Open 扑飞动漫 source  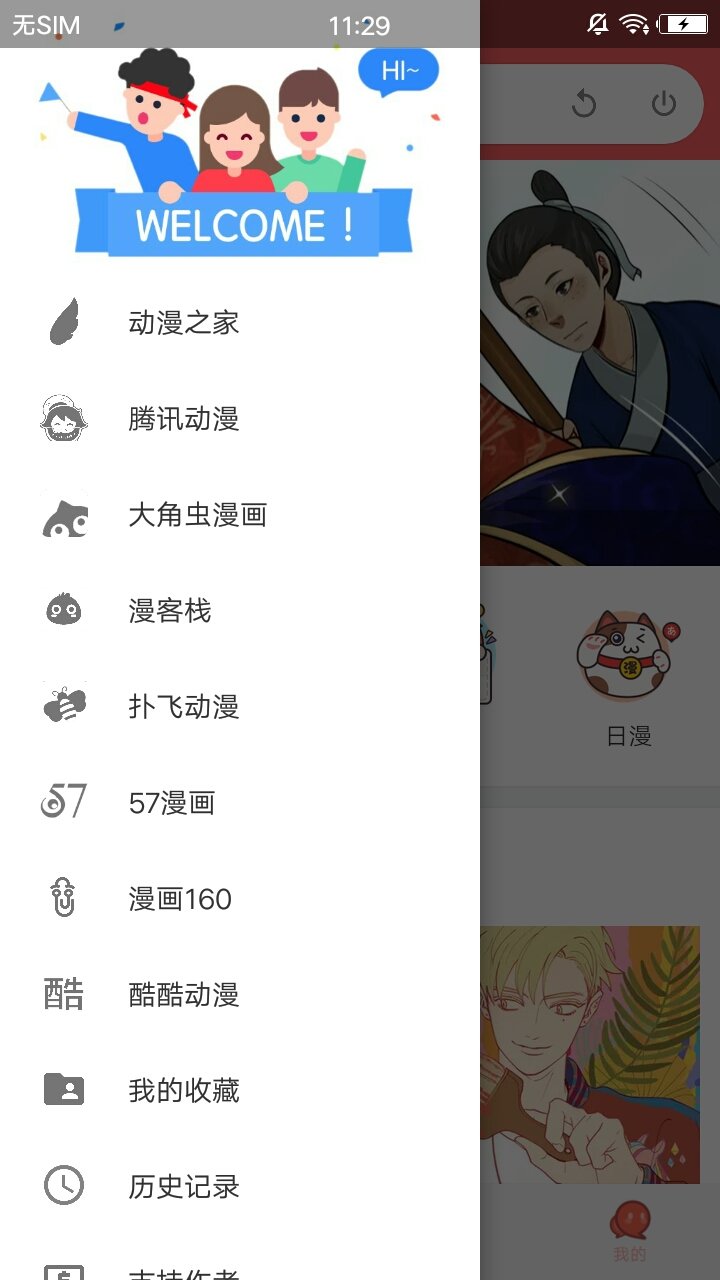184,707
